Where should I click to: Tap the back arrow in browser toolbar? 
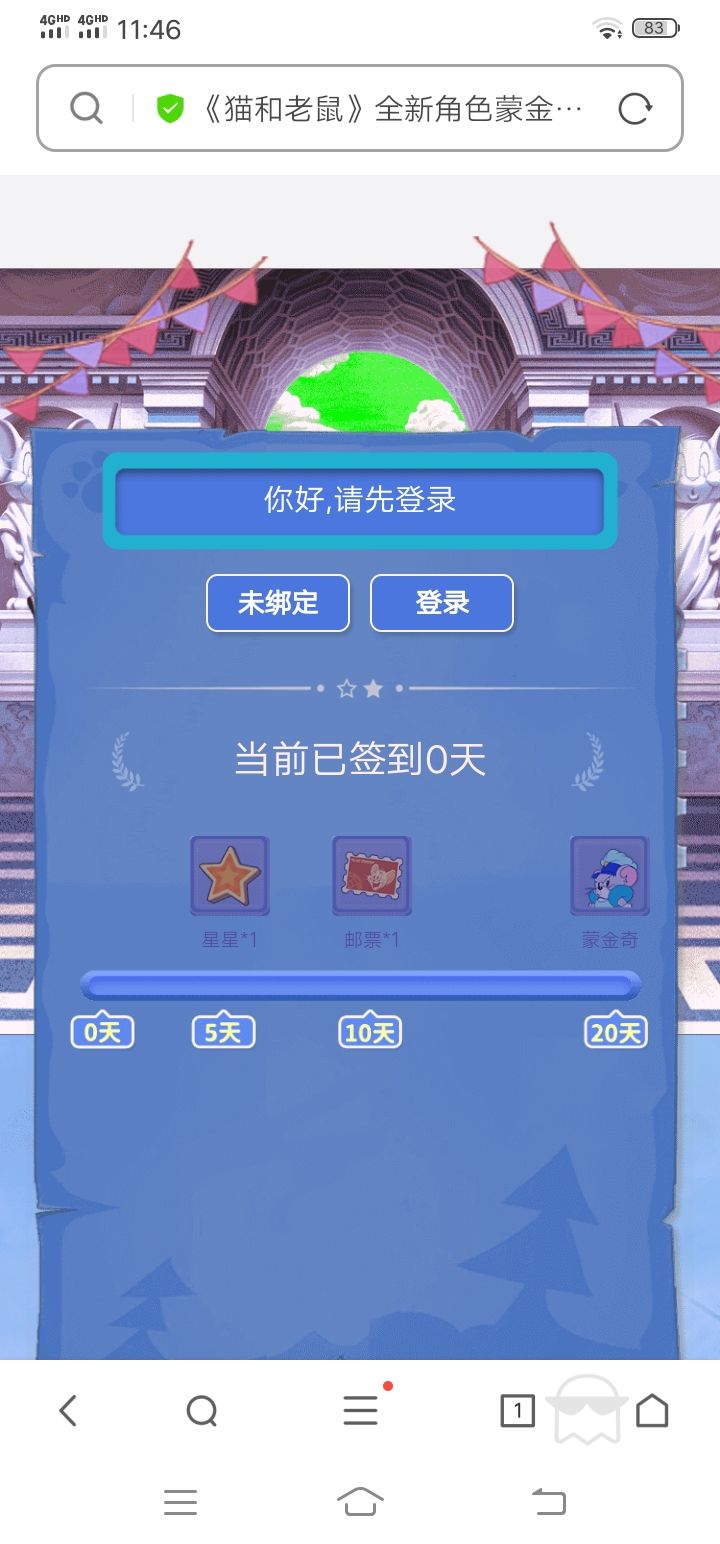(x=67, y=1411)
